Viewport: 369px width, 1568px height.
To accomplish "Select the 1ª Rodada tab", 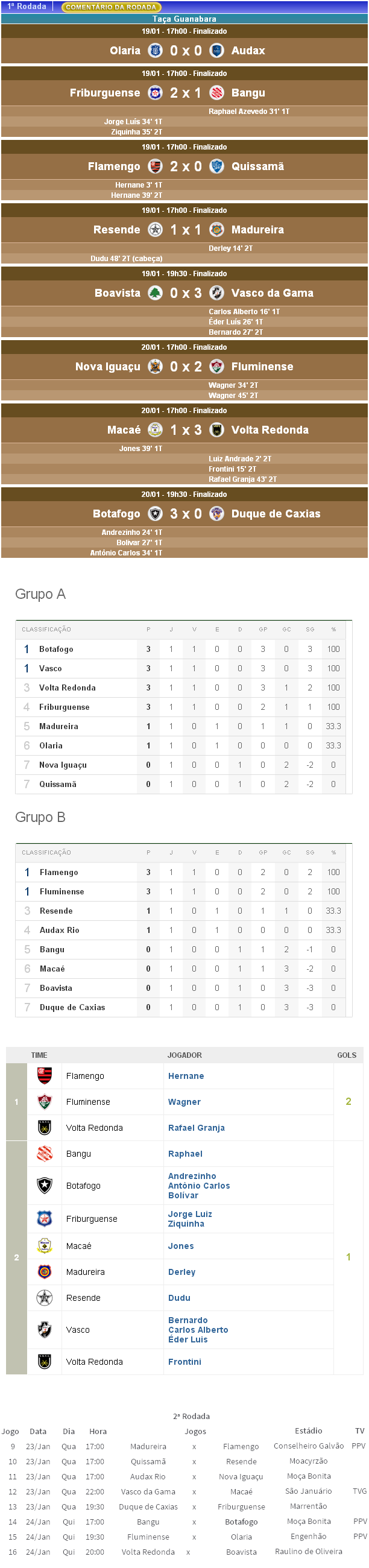I will pos(27,7).
